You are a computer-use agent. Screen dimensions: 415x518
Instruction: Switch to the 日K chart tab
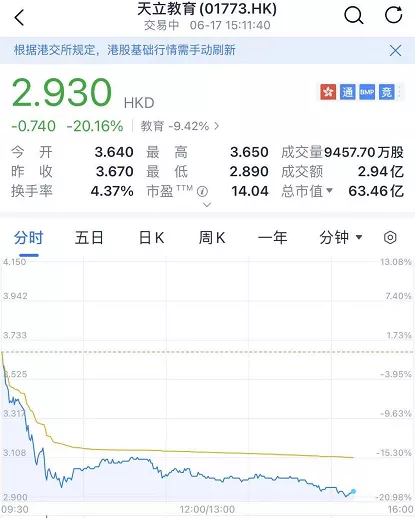click(151, 238)
